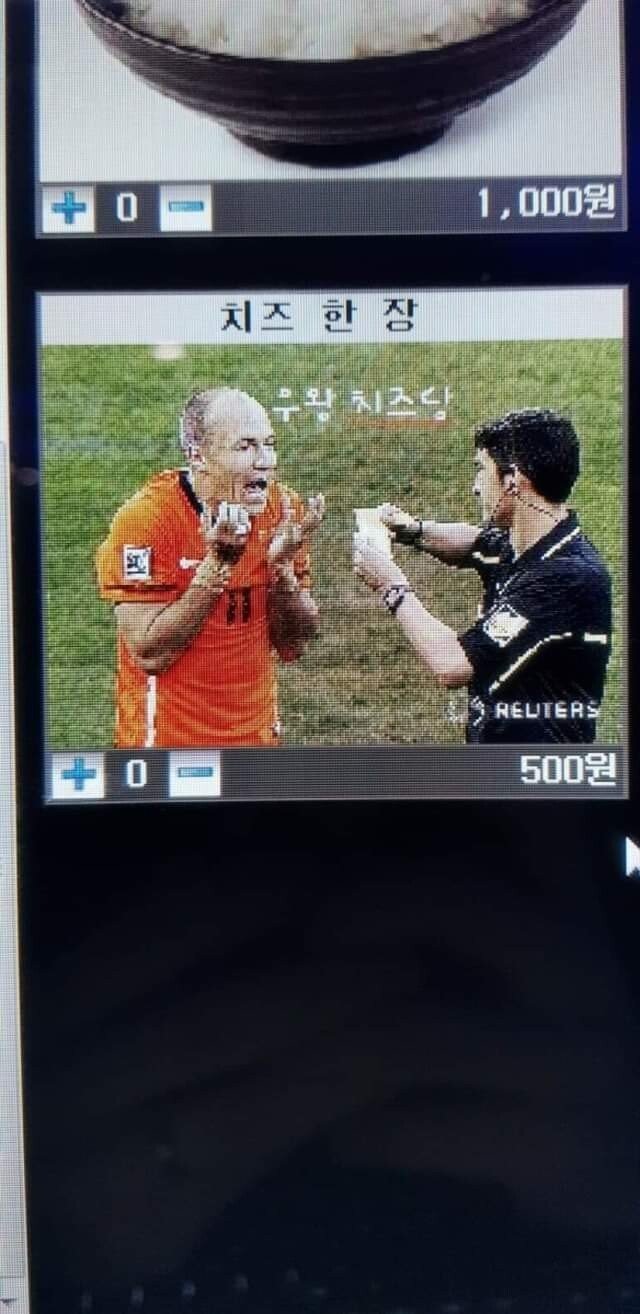The image size is (640, 1314).
Task: Decrease quantity of the 1,000원 rice item
Action: (186, 209)
